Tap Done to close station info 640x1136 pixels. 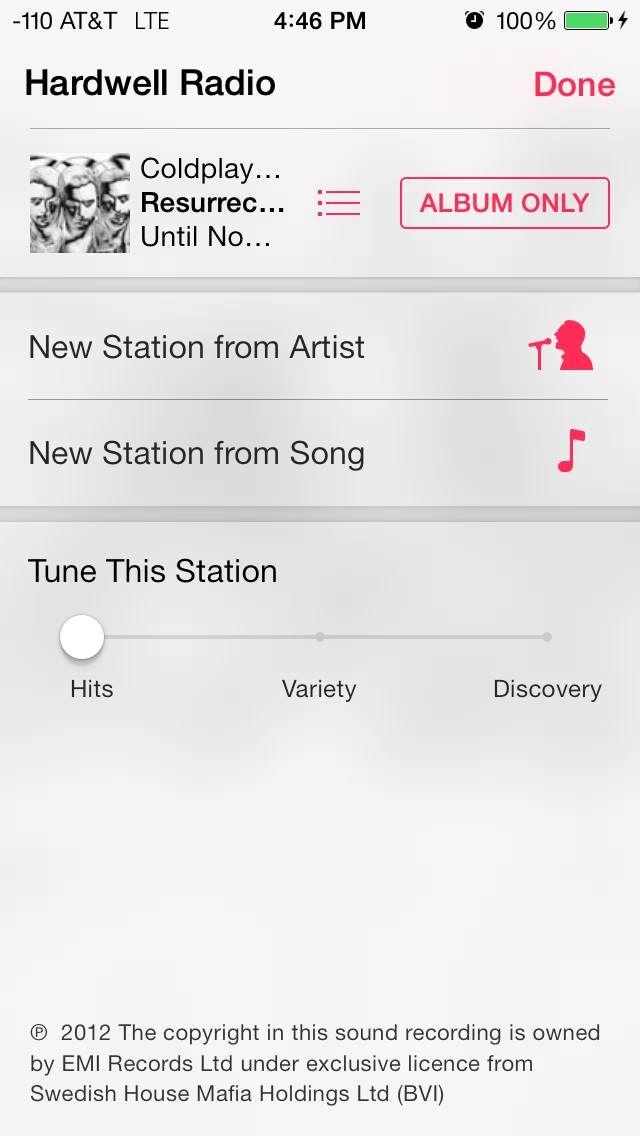574,85
